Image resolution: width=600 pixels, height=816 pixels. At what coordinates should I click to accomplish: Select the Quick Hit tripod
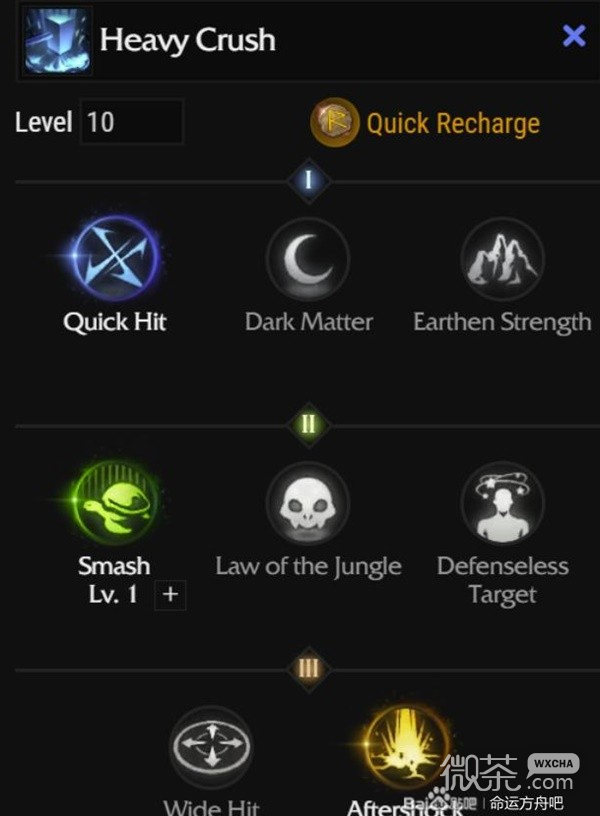(x=115, y=260)
